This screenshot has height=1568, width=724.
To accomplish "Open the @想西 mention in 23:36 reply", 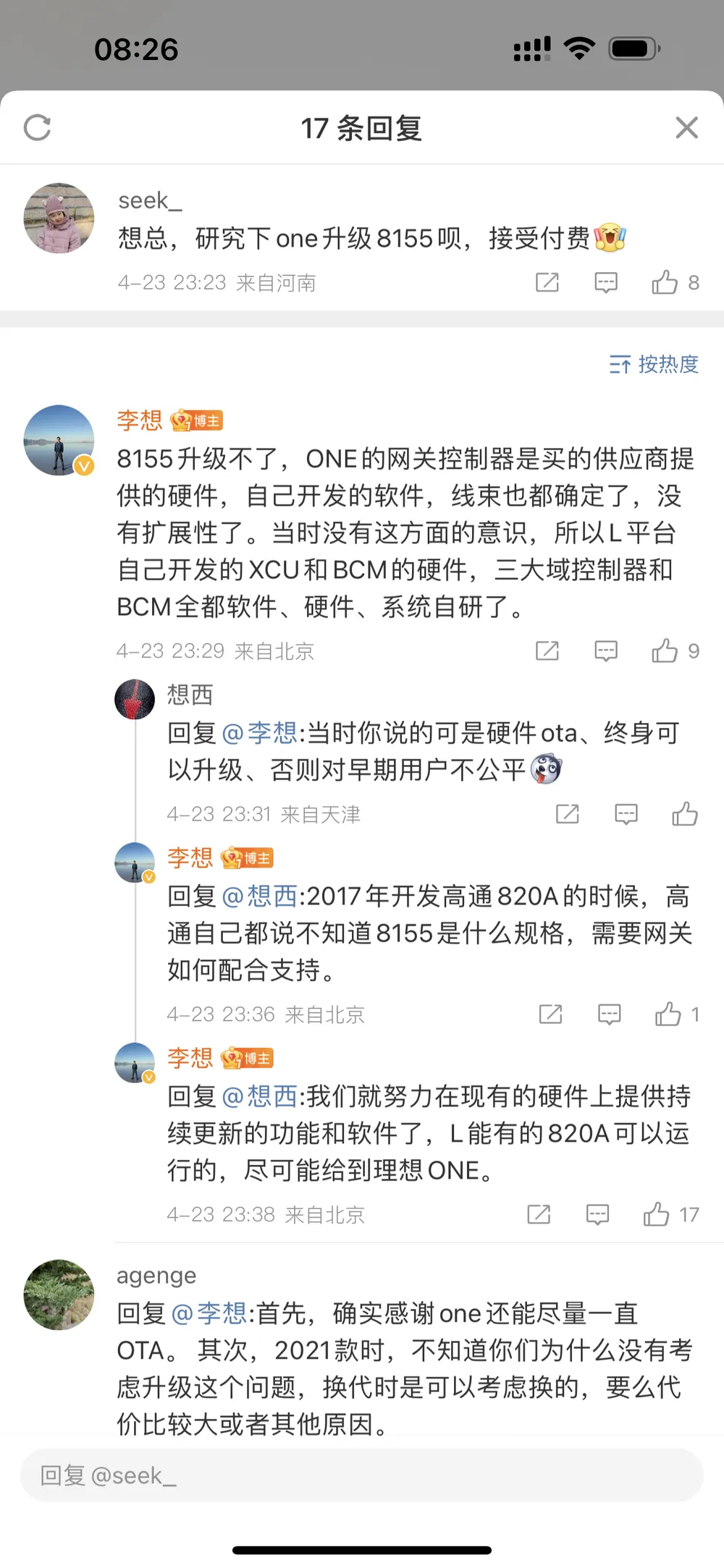I will [x=259, y=897].
